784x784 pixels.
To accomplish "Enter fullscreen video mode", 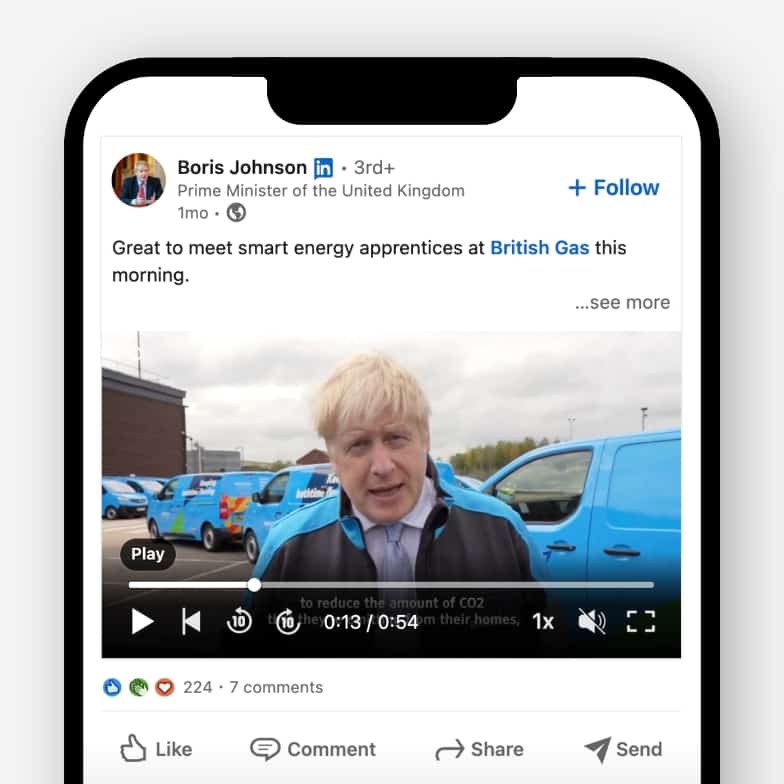I will (x=640, y=621).
